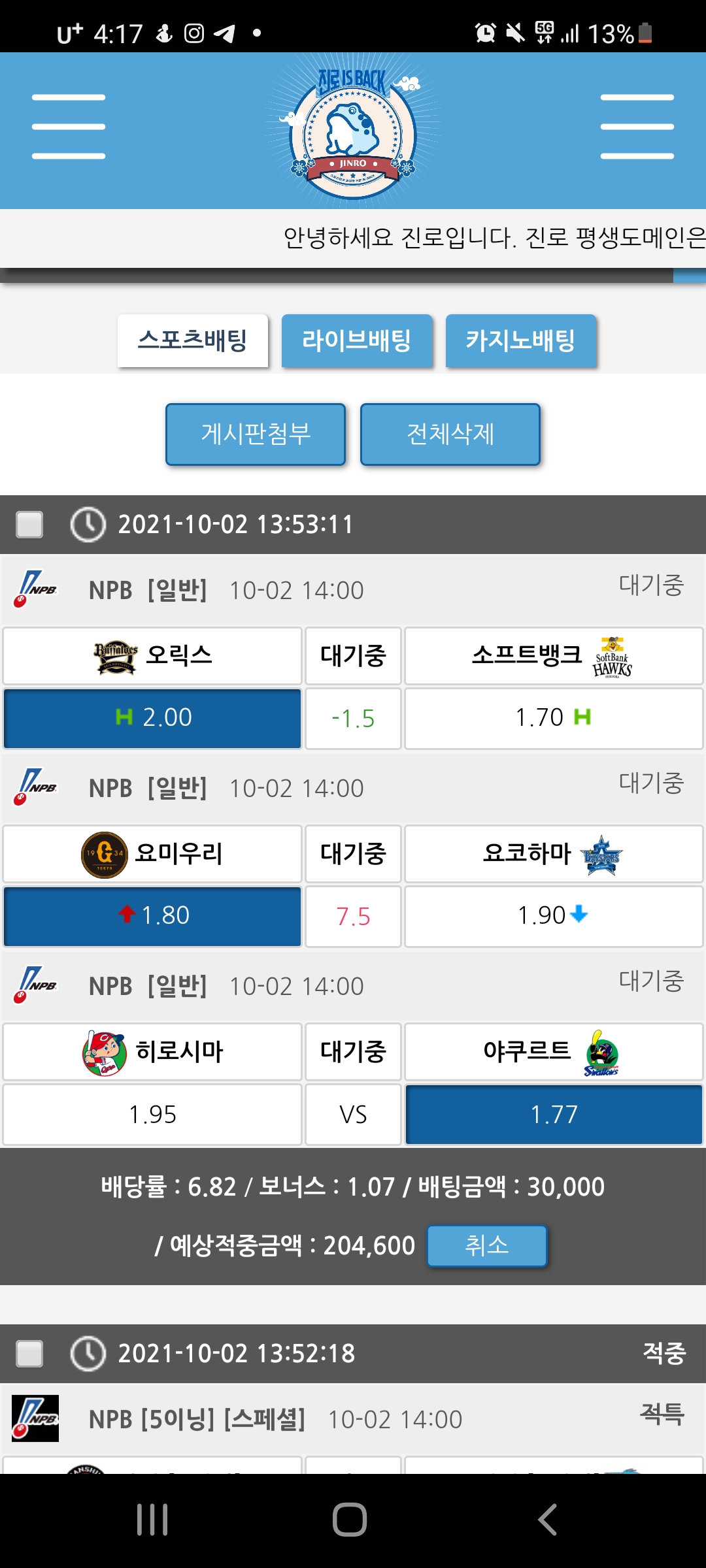Switch to 스포츠배팅 tab
Viewport: 706px width, 1568px height.
(x=193, y=340)
